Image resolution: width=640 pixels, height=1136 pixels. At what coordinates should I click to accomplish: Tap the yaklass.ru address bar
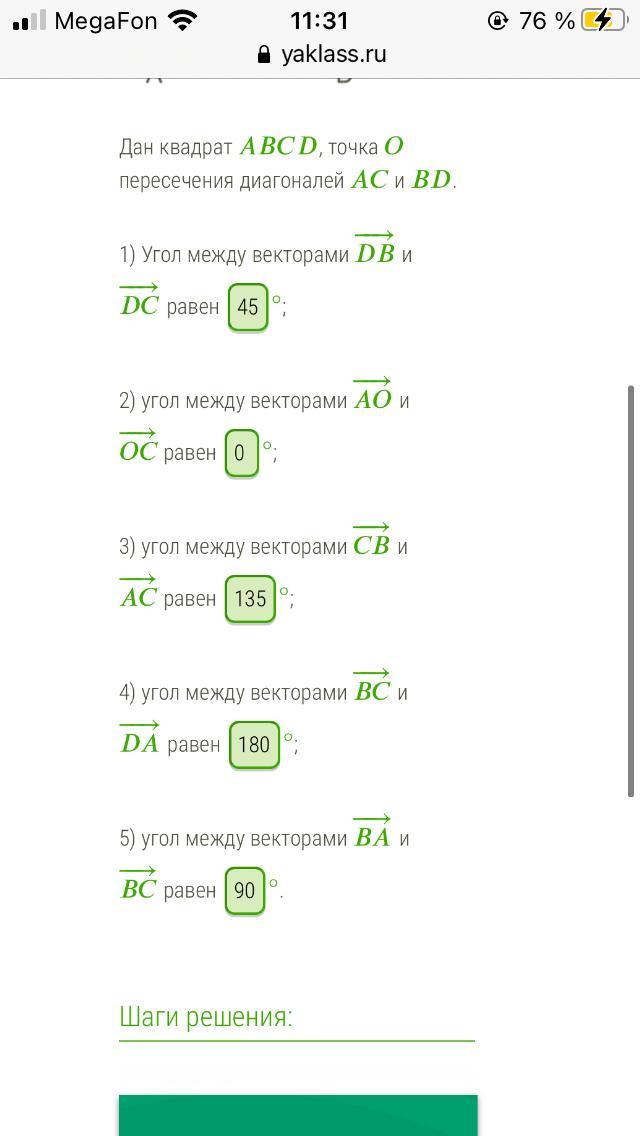(x=320, y=54)
